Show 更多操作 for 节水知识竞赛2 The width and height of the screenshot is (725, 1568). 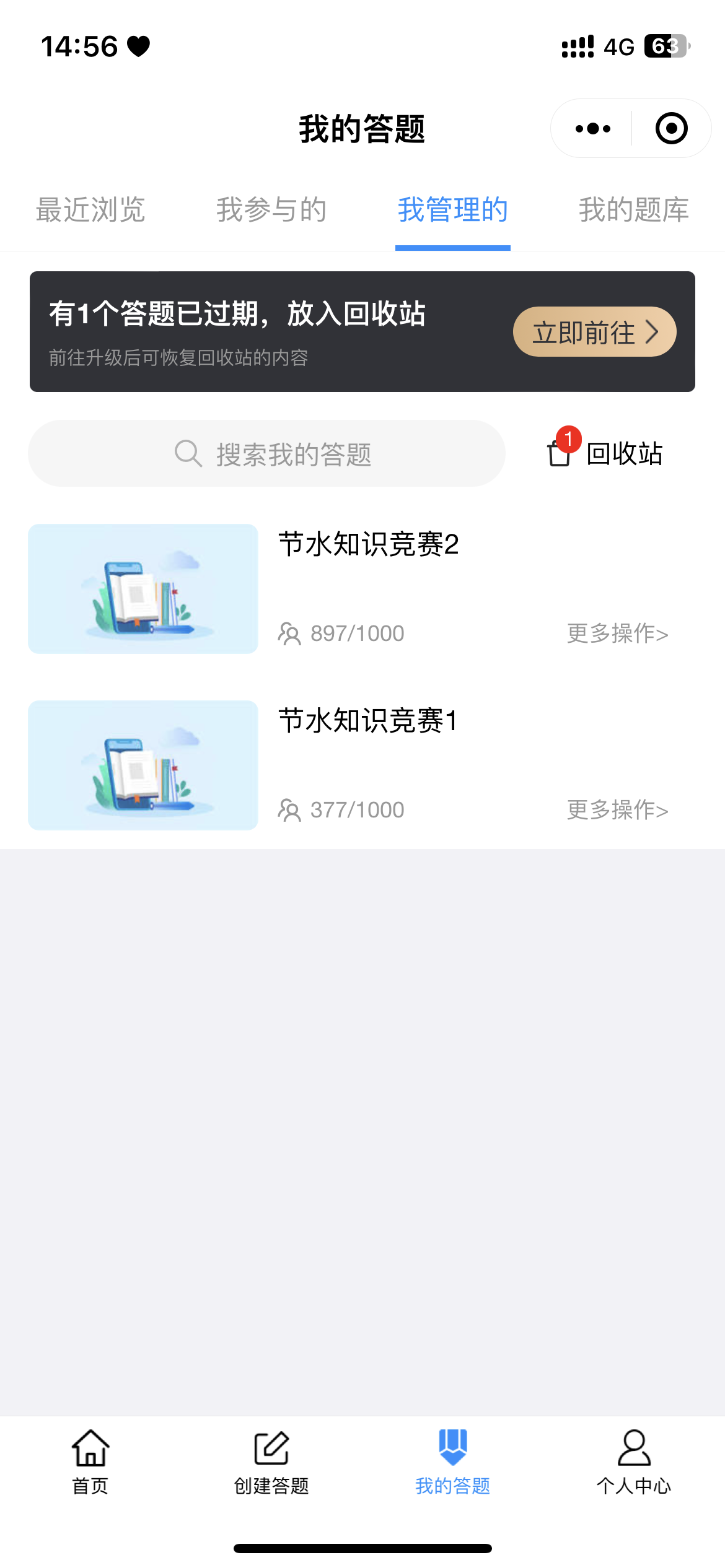(x=617, y=634)
